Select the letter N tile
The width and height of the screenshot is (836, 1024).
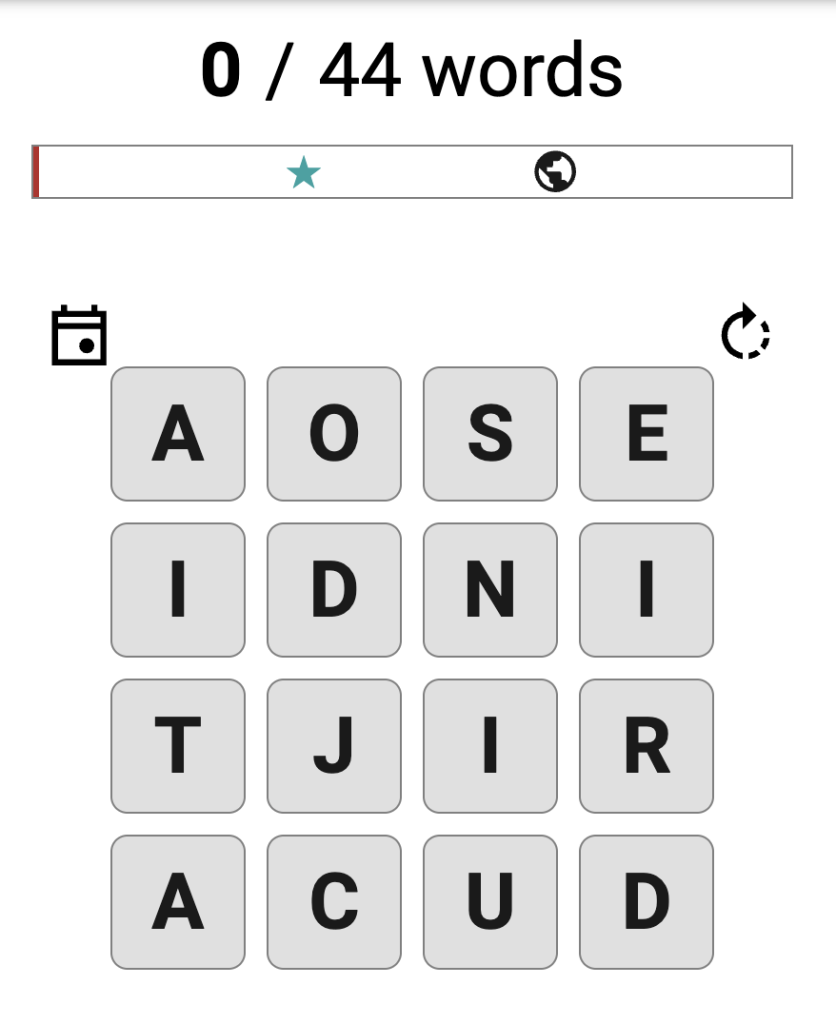[x=490, y=590]
